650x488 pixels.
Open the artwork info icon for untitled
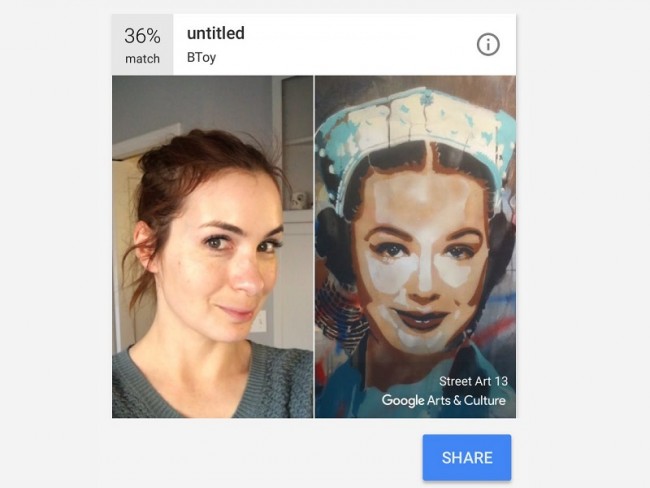[487, 44]
